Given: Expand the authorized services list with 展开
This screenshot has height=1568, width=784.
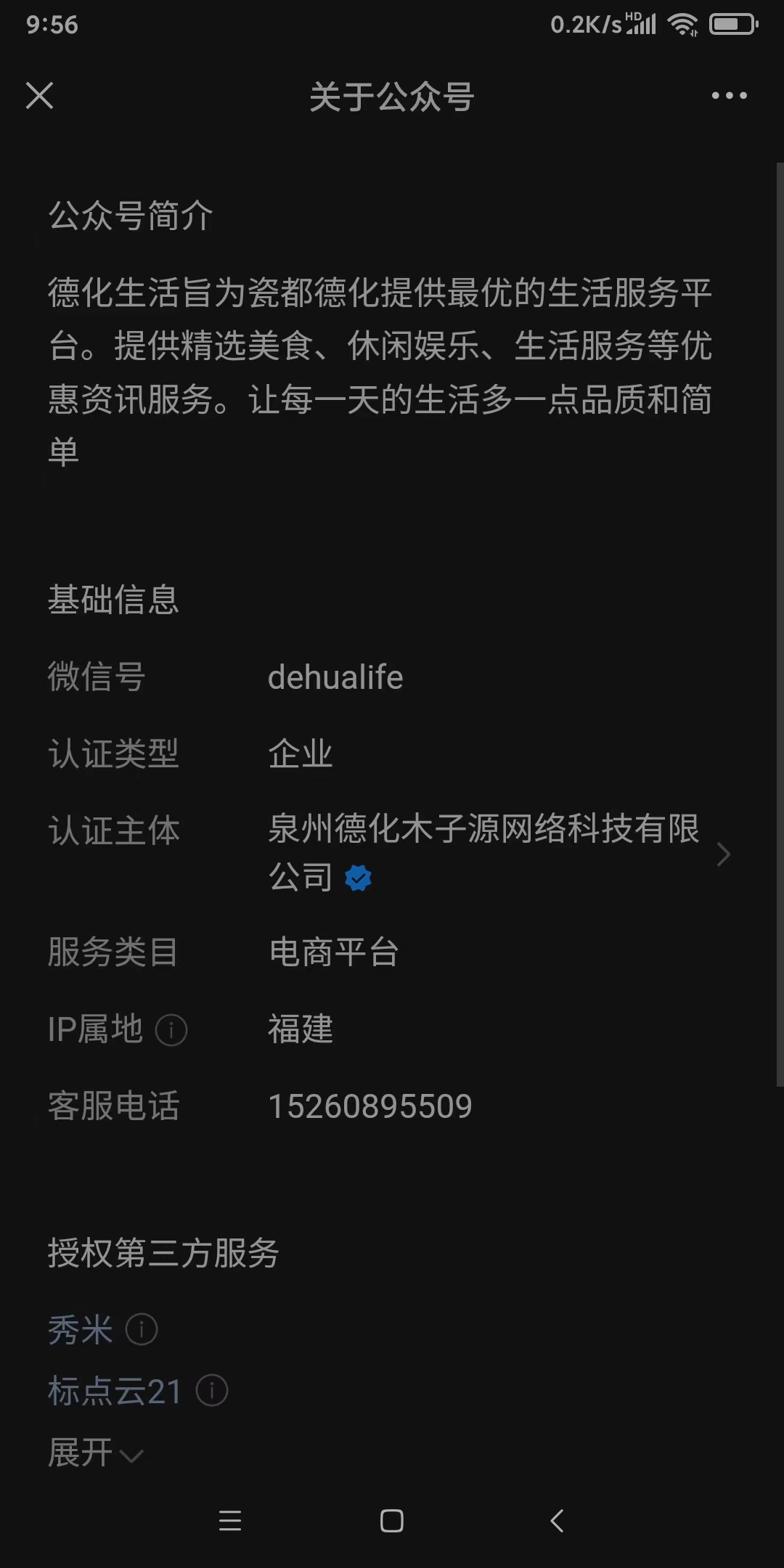Looking at the screenshot, I should 94,1453.
